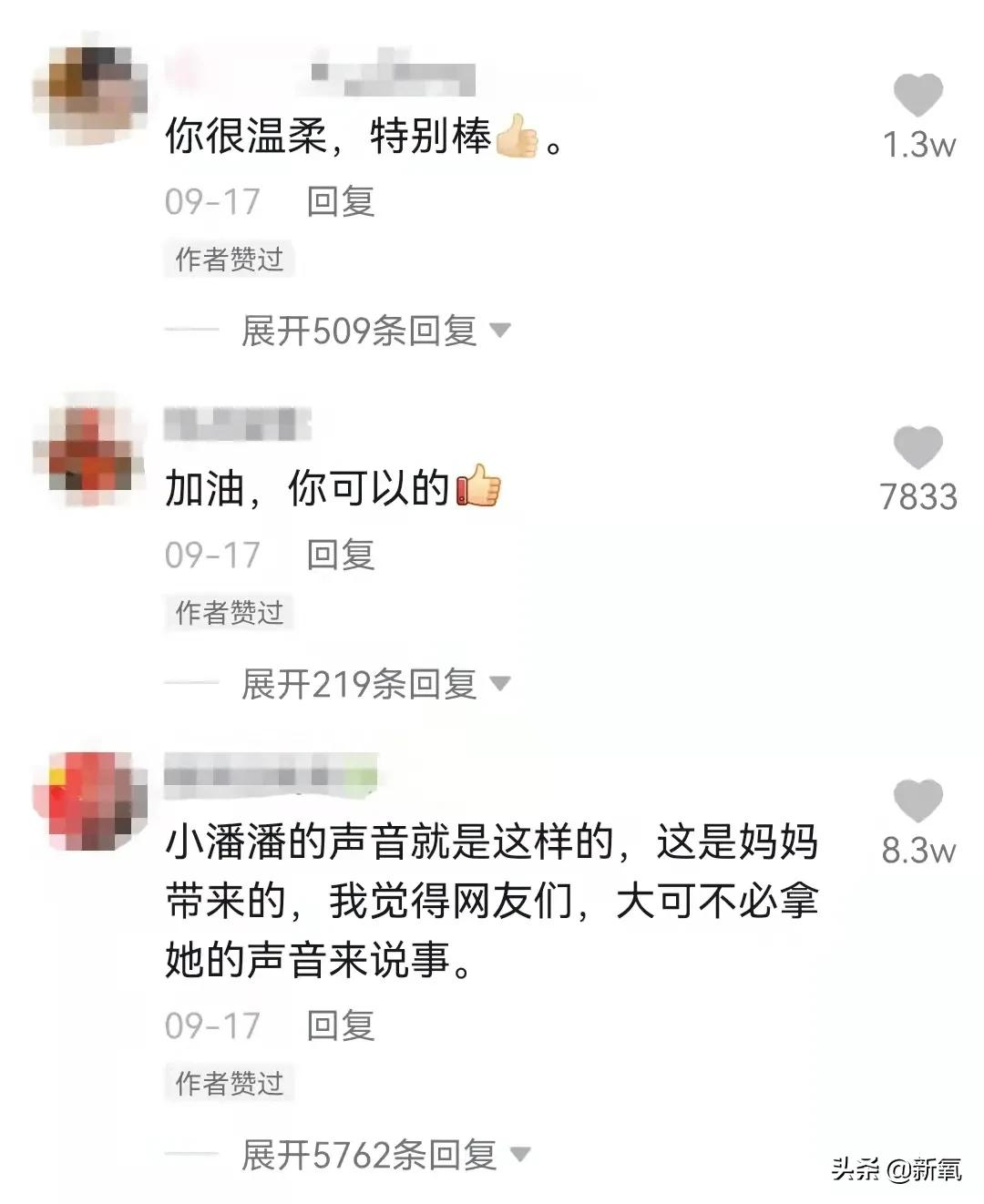This screenshot has height=1204, width=984.
Task: Expand the 219 replies
Action: pyautogui.click(x=374, y=684)
